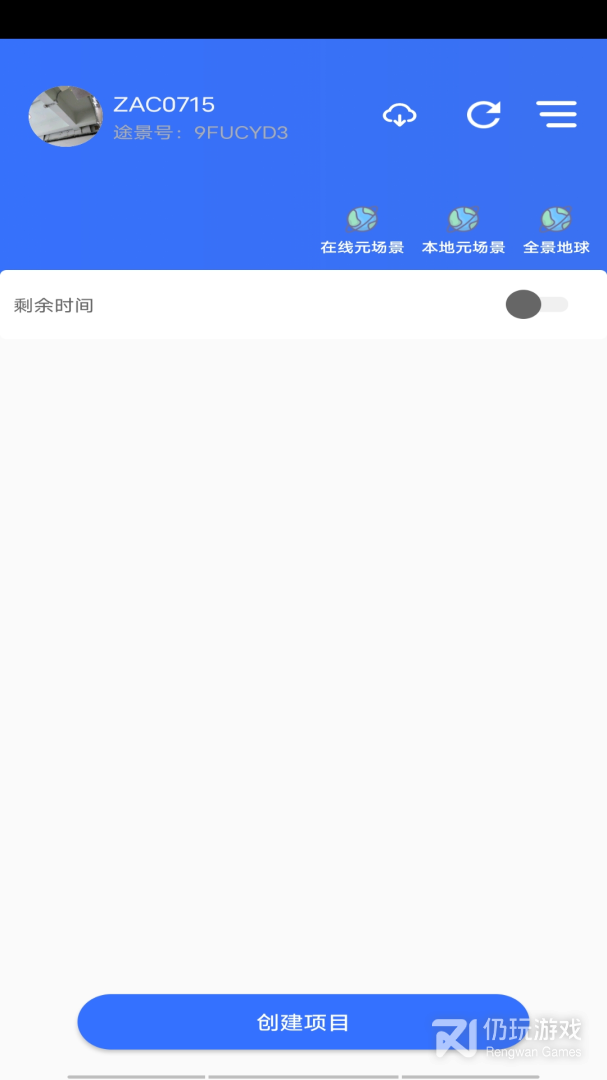Open 全景地球

pos(556,231)
